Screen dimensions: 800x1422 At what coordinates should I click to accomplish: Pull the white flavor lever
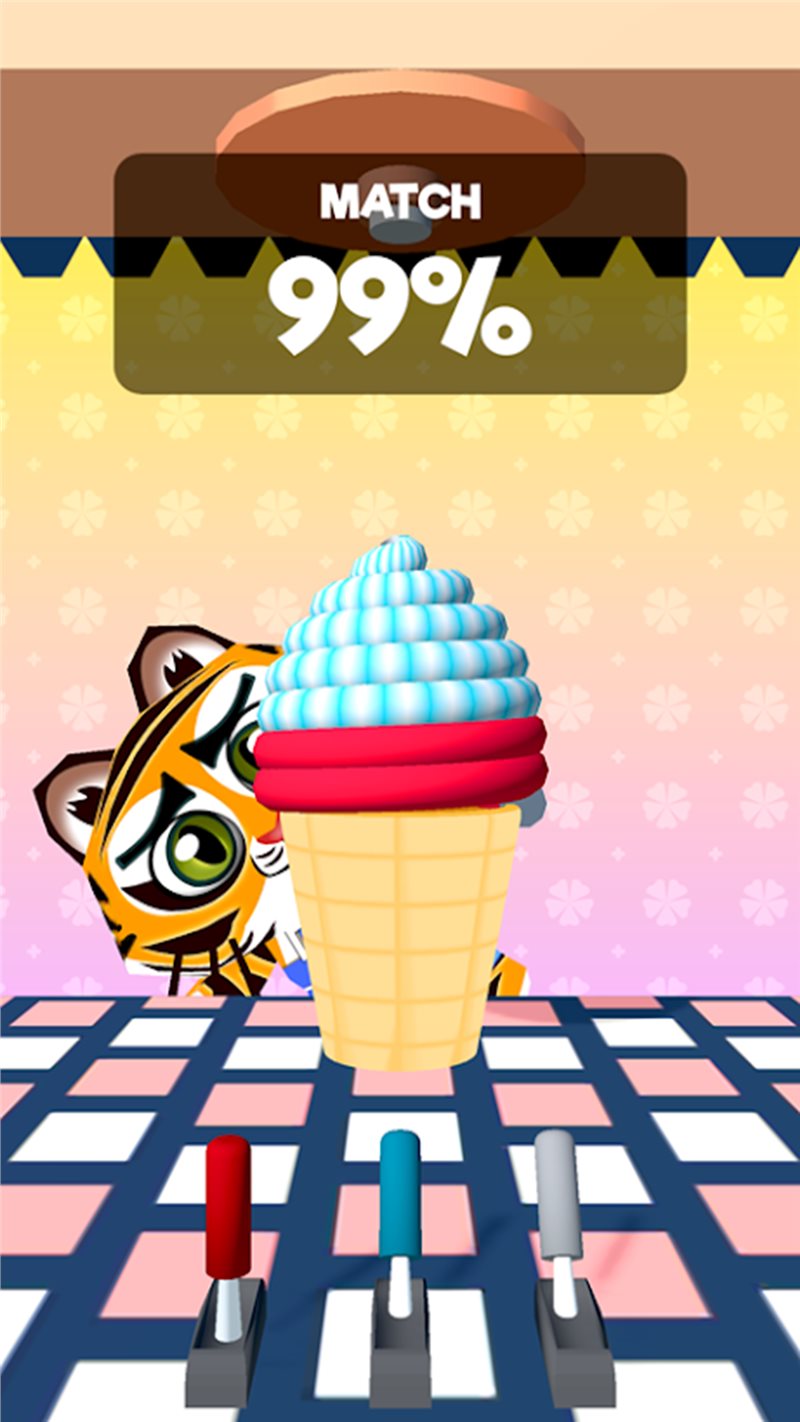click(x=557, y=1194)
